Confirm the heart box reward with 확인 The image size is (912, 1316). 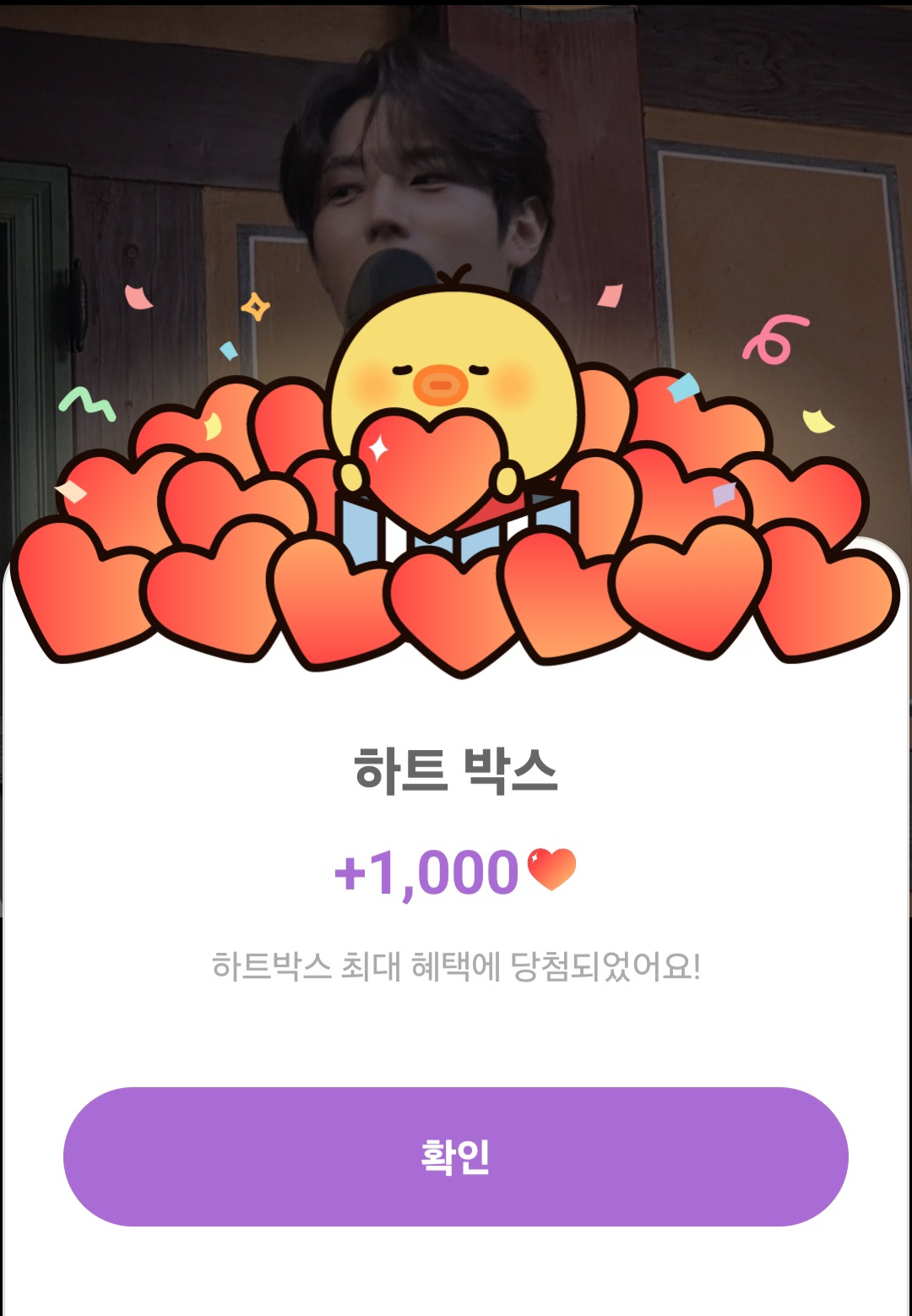[456, 1156]
